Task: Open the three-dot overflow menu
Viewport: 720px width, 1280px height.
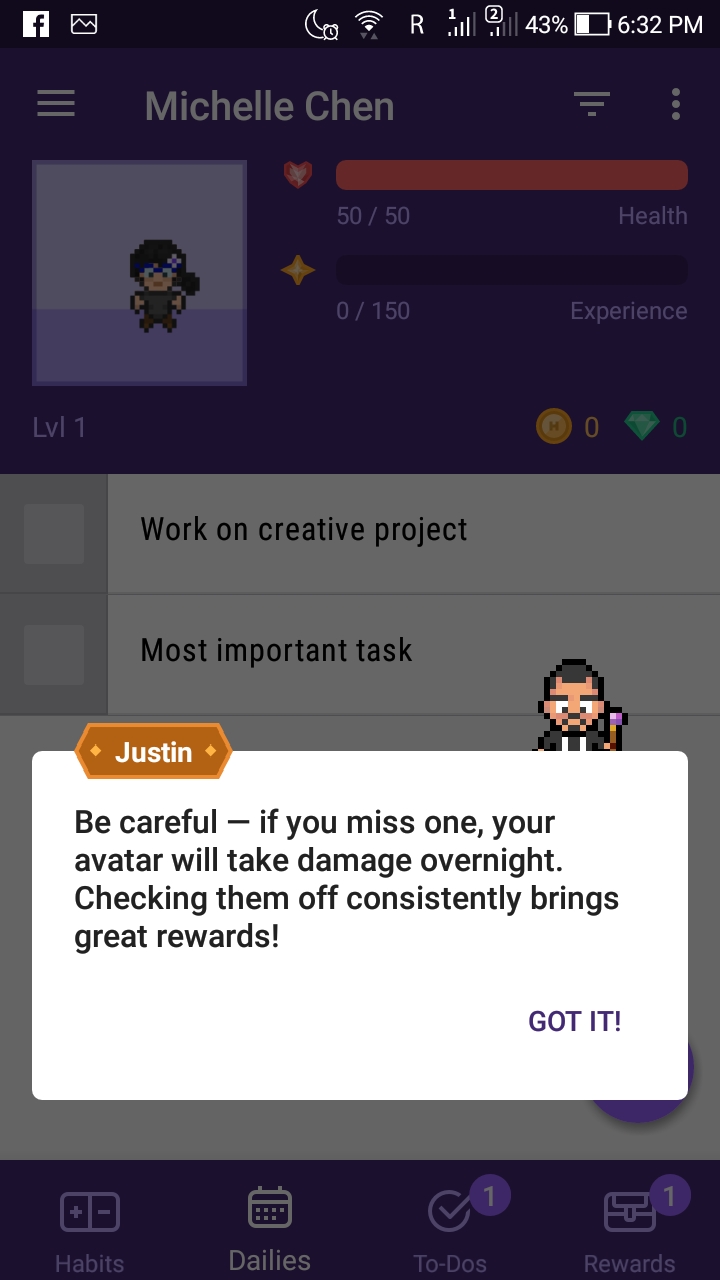Action: point(676,104)
